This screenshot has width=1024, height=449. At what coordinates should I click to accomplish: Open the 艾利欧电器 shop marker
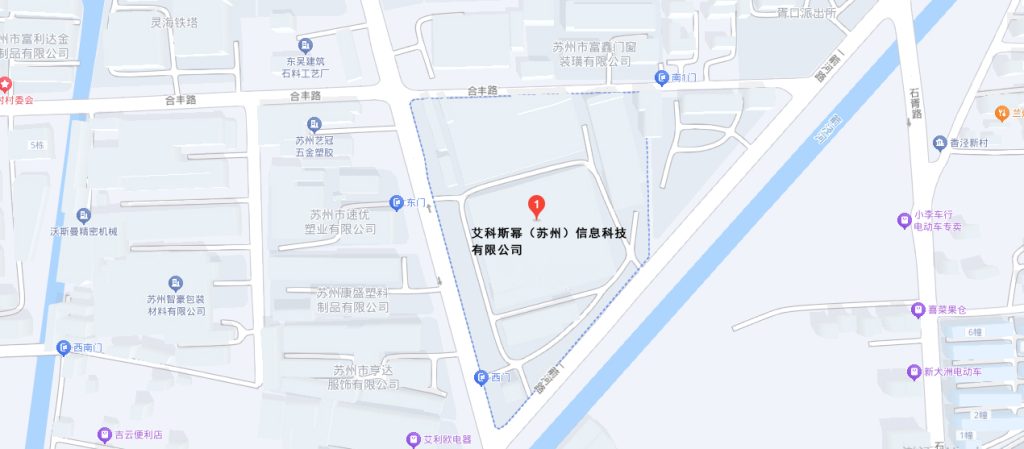413,439
